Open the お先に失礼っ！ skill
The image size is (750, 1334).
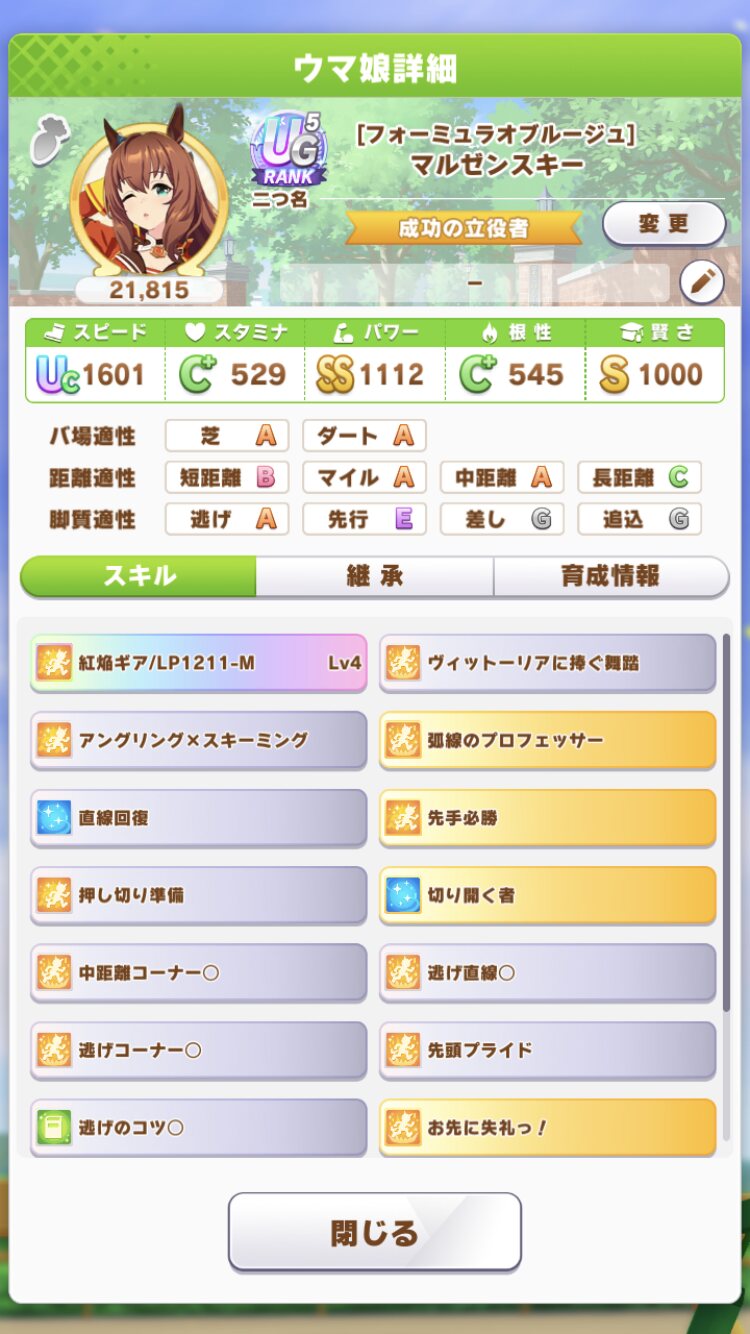coord(547,1127)
